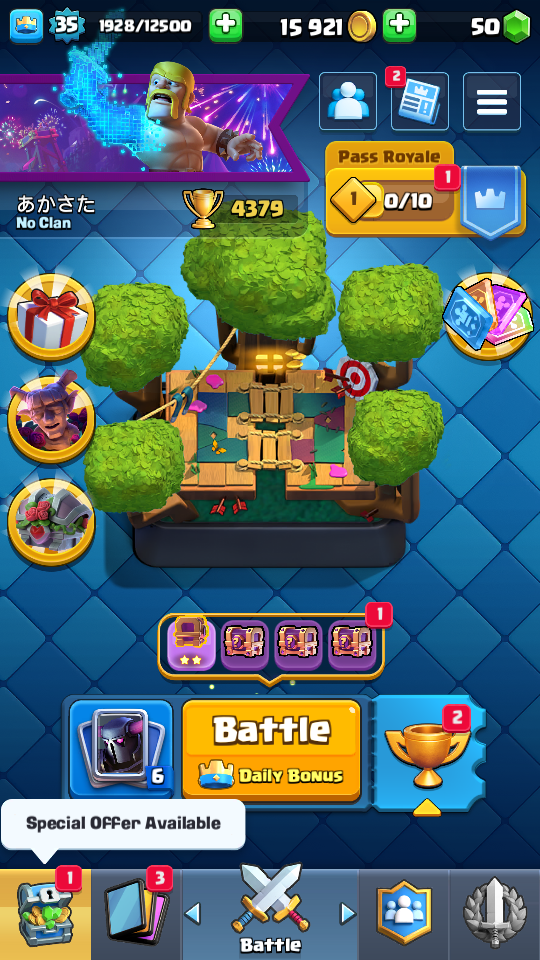Open the rose armor event icon
The width and height of the screenshot is (540, 960).
coord(51,522)
